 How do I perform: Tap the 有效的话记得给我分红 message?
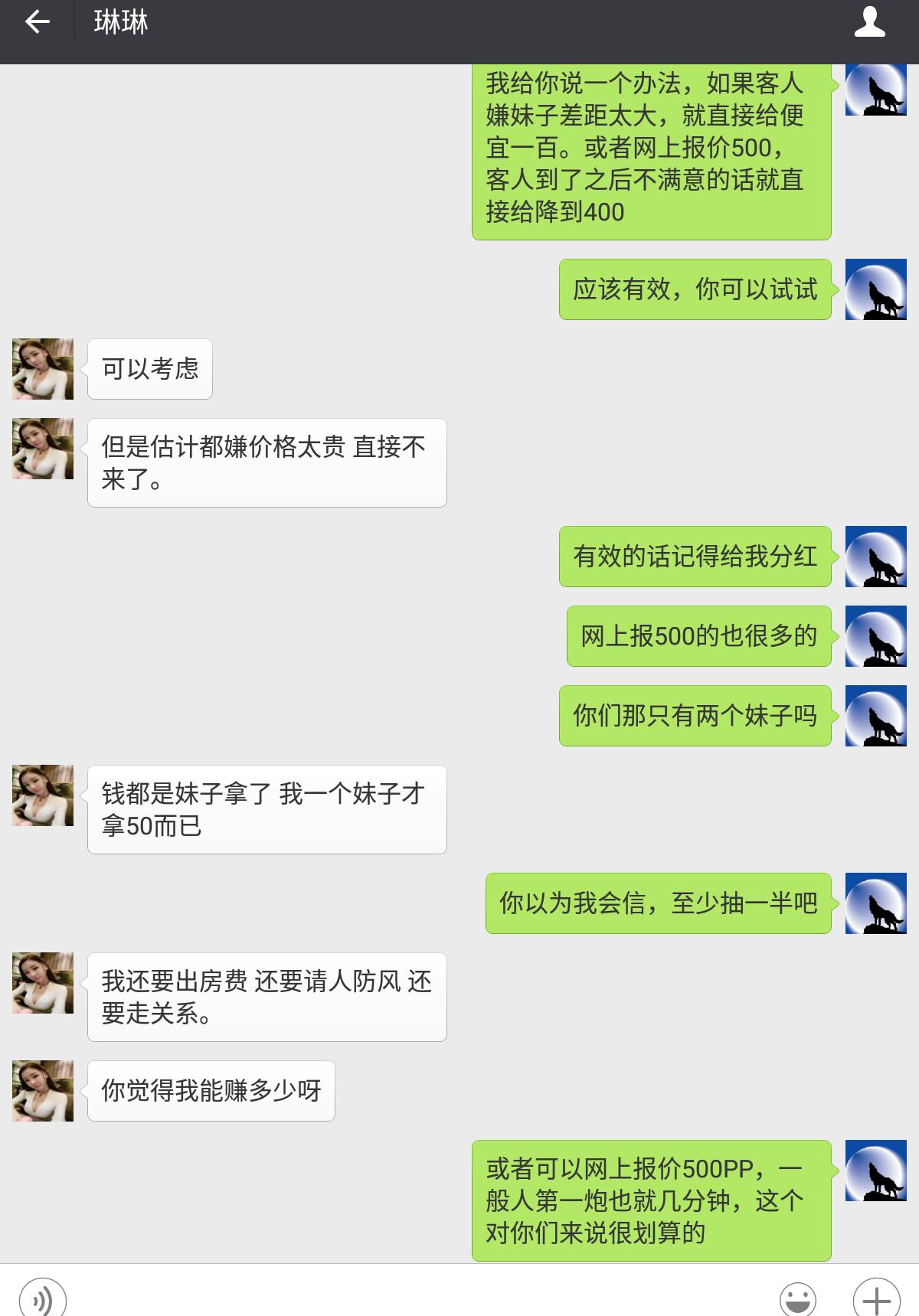click(x=695, y=557)
